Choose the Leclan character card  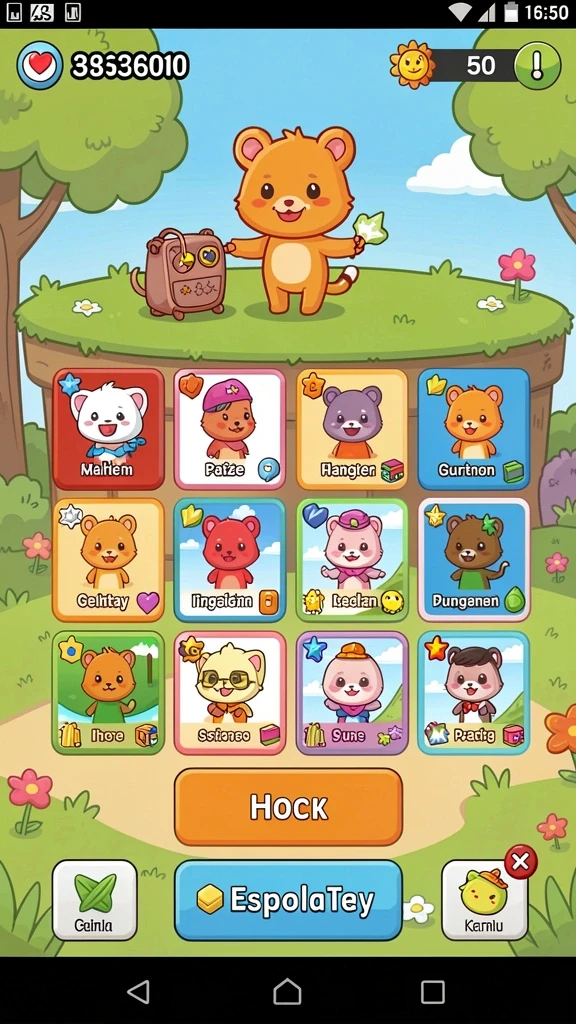[x=352, y=560]
